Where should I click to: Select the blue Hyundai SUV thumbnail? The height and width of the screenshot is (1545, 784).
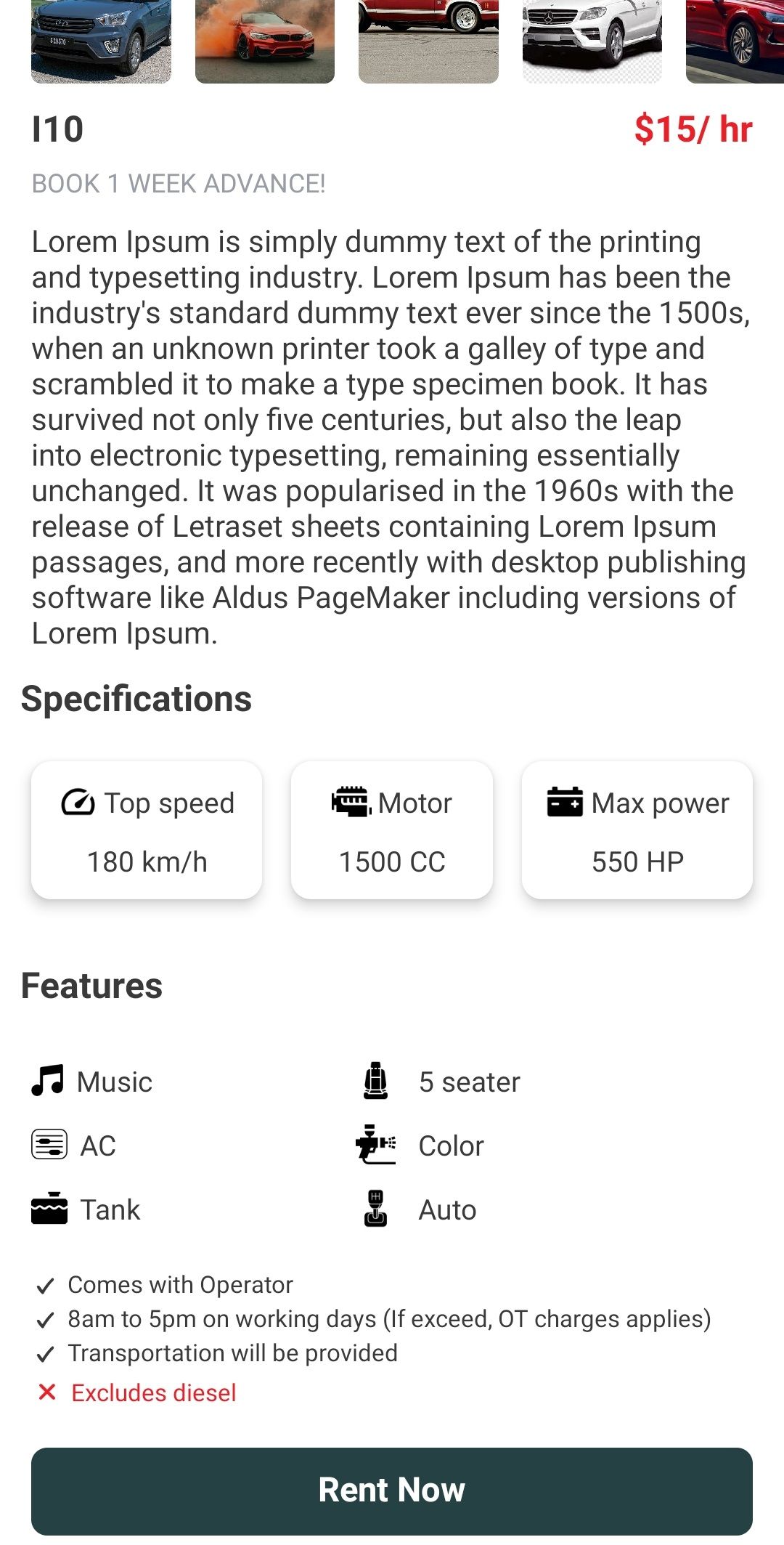click(101, 41)
